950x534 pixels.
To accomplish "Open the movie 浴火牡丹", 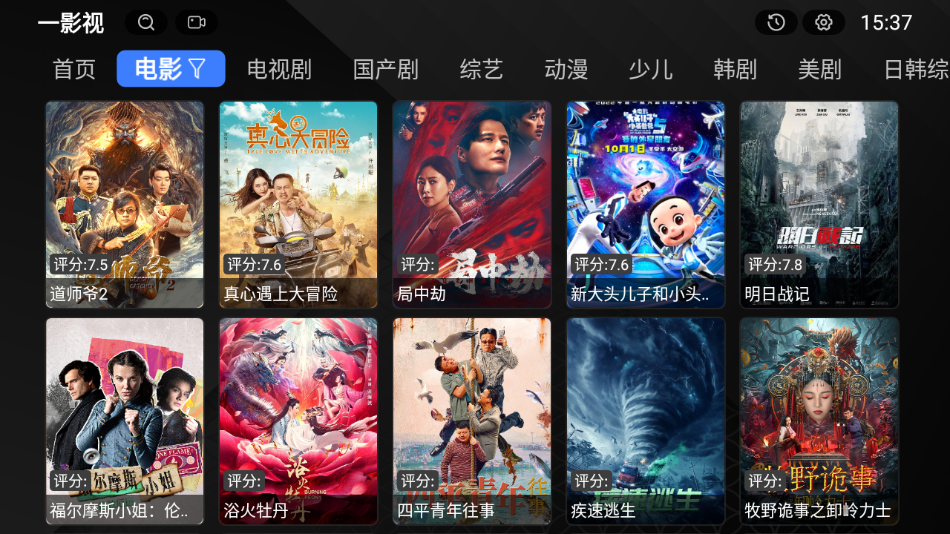I will (298, 420).
